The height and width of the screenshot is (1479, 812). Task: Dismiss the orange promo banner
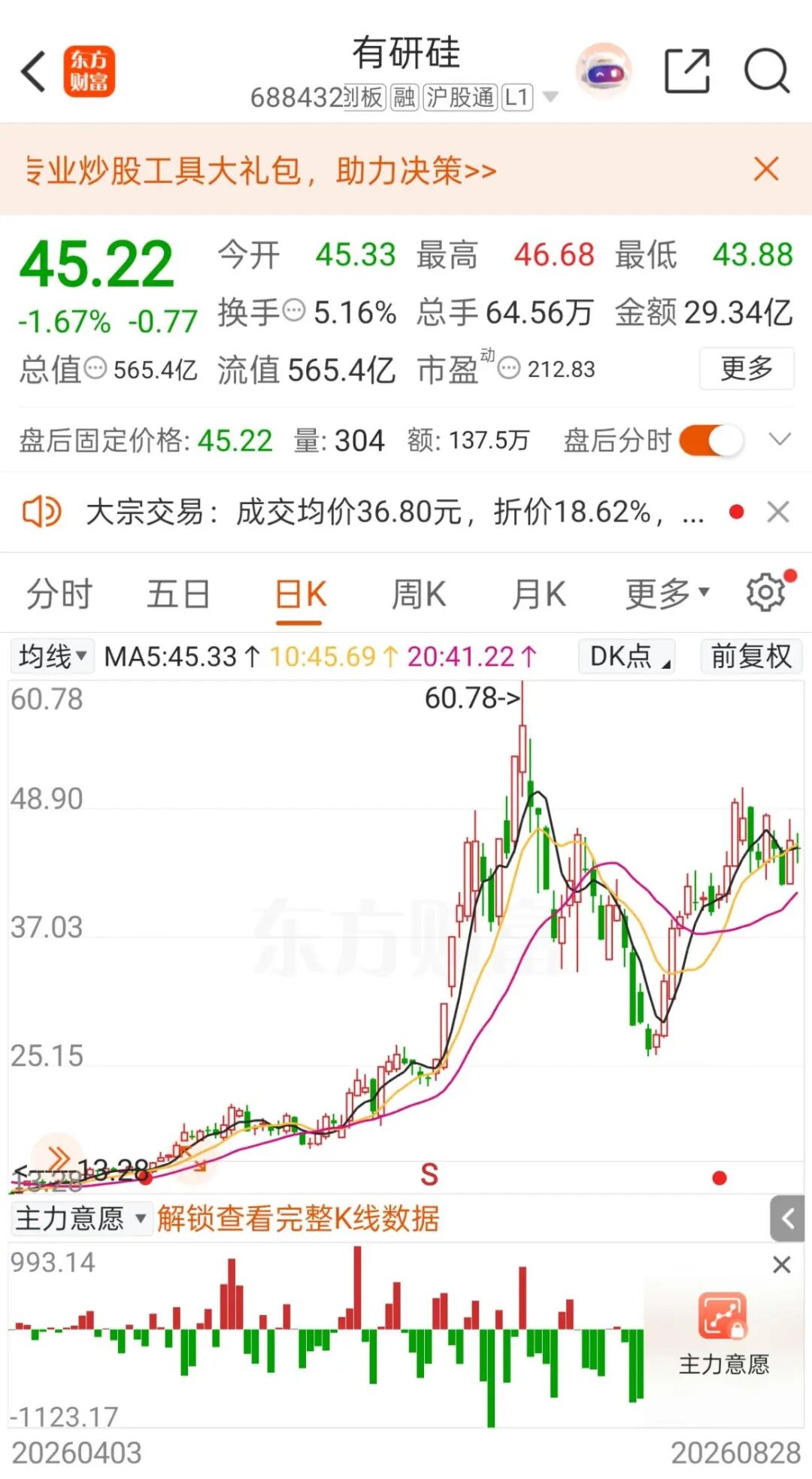[x=766, y=169]
